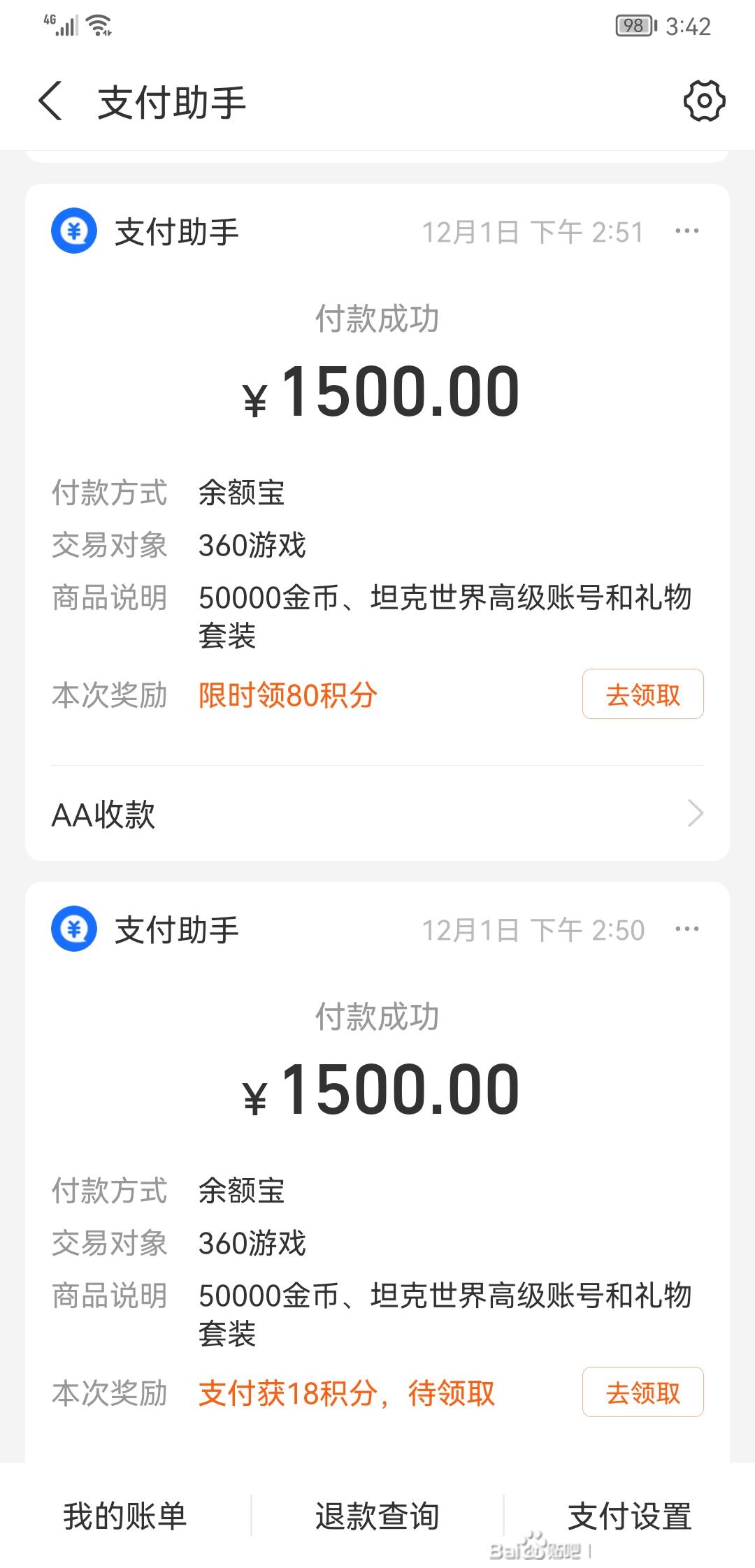Tap 去领取 for 支付获18积分 reward
The height and width of the screenshot is (1568, 755).
642,1392
